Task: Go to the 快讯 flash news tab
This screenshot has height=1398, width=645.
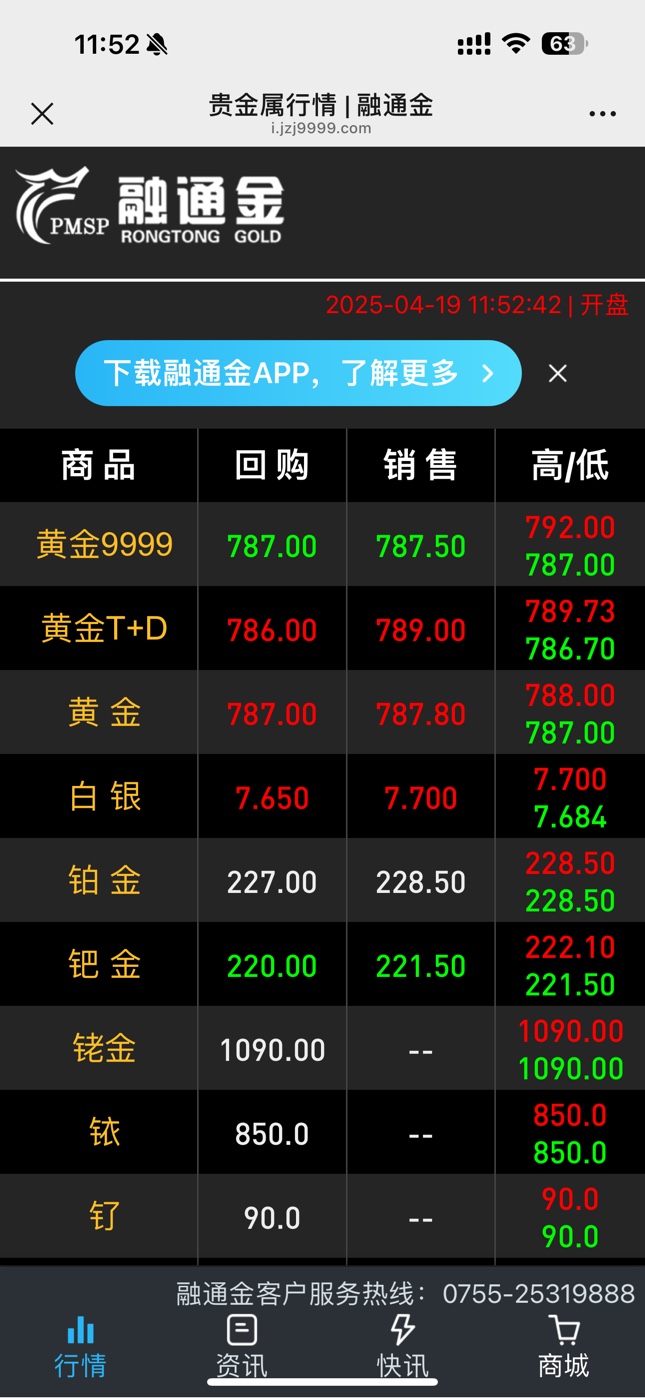Action: point(402,1346)
